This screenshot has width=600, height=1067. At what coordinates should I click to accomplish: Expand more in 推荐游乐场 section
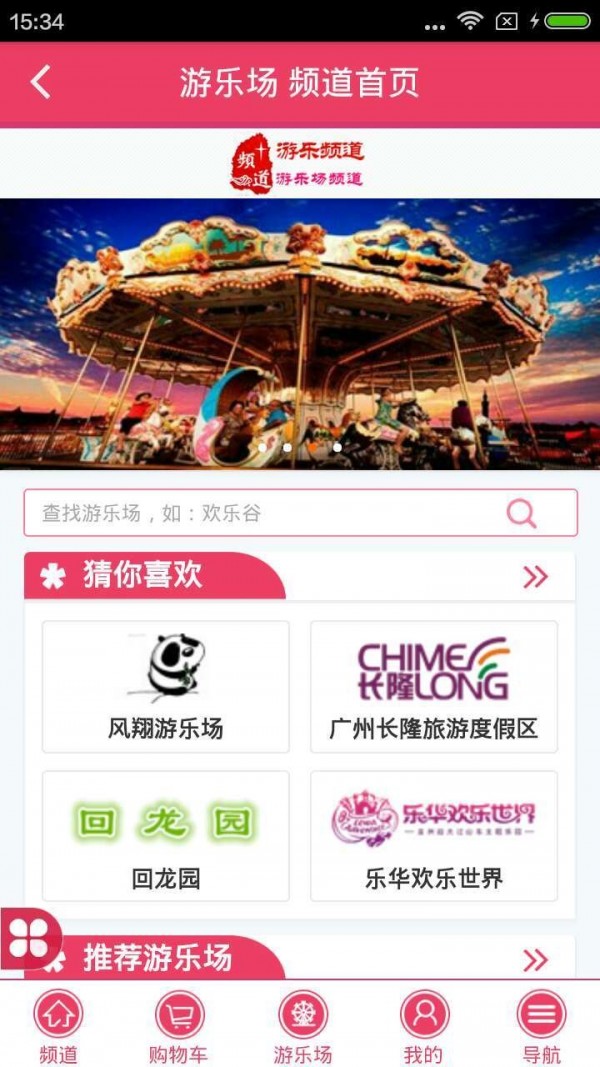pyautogui.click(x=536, y=961)
